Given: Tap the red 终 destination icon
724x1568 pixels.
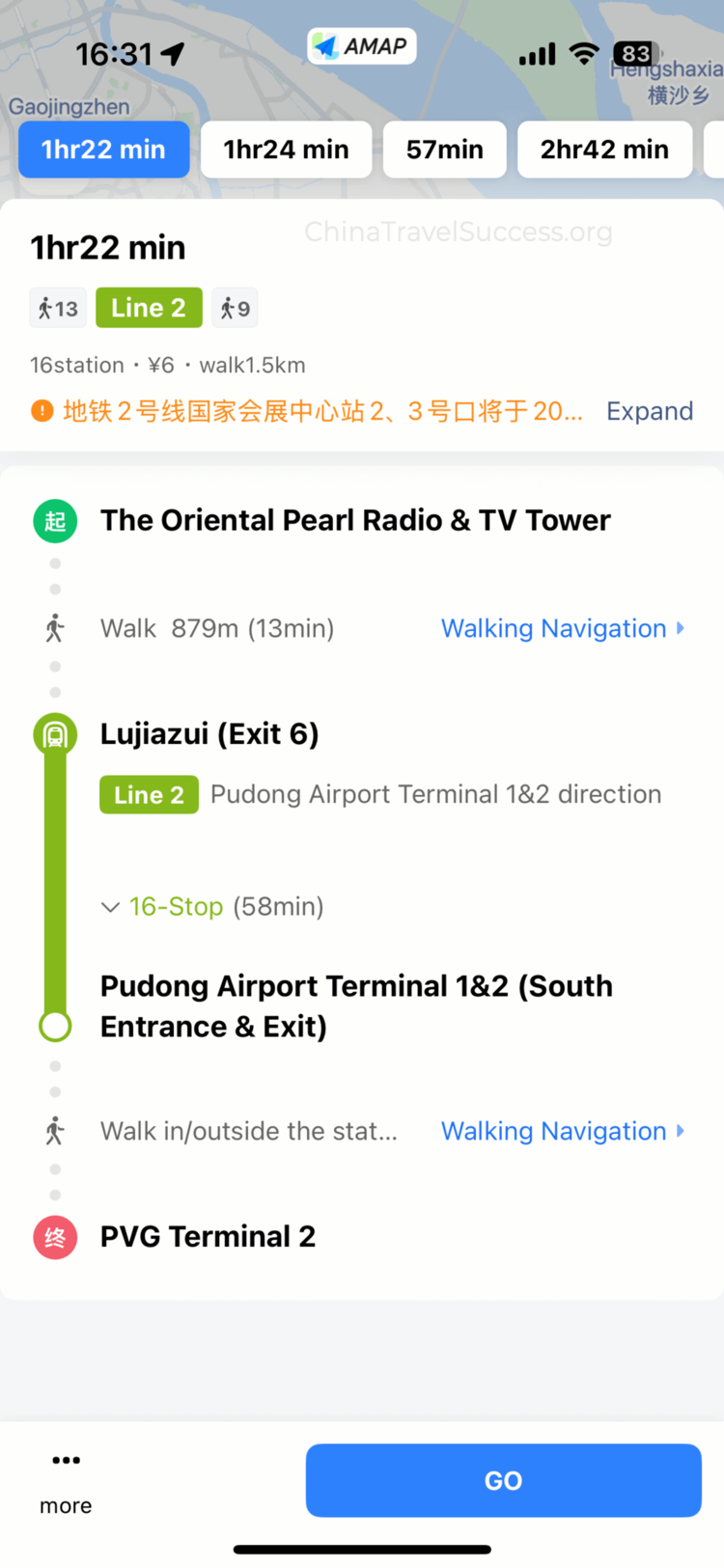Looking at the screenshot, I should pos(55,1236).
